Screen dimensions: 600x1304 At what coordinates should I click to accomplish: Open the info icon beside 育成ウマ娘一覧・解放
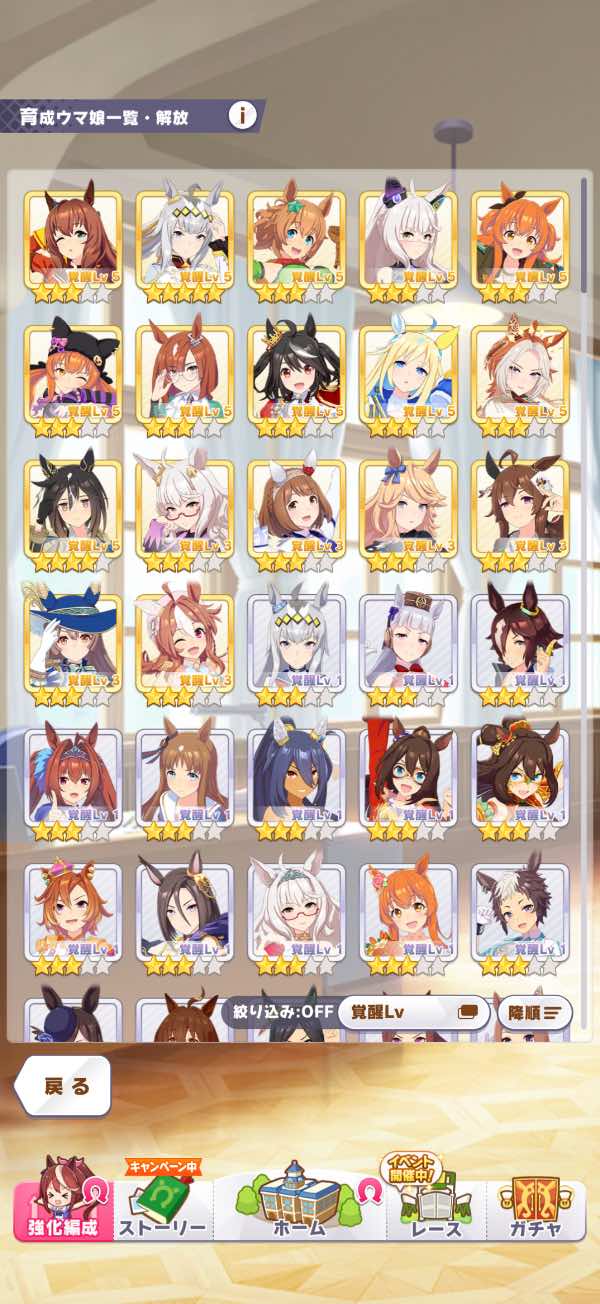[x=242, y=115]
